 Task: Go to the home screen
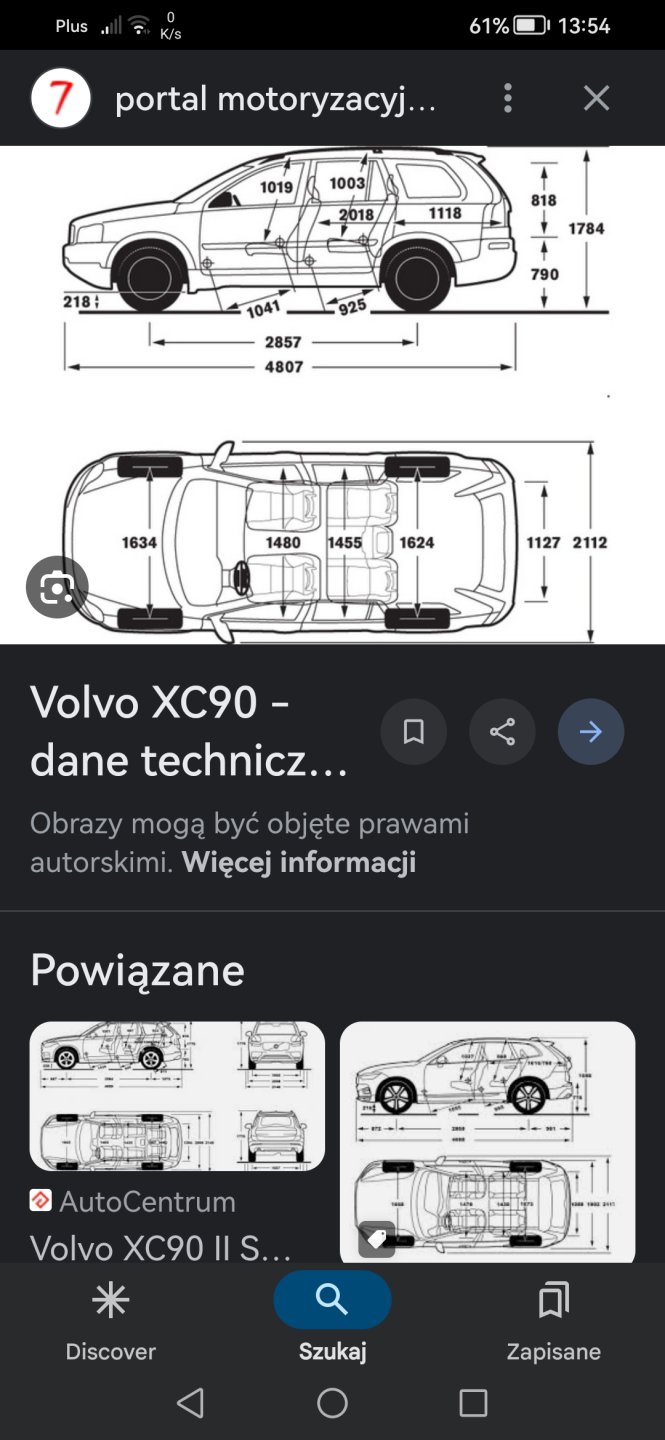(332, 1403)
